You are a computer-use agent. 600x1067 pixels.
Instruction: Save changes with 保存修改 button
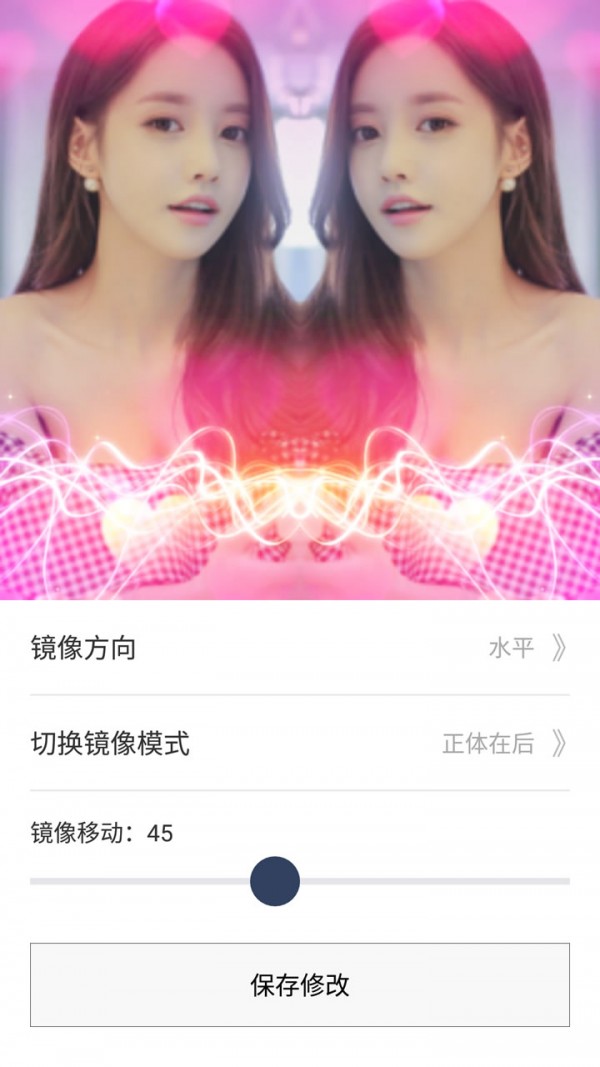point(300,984)
